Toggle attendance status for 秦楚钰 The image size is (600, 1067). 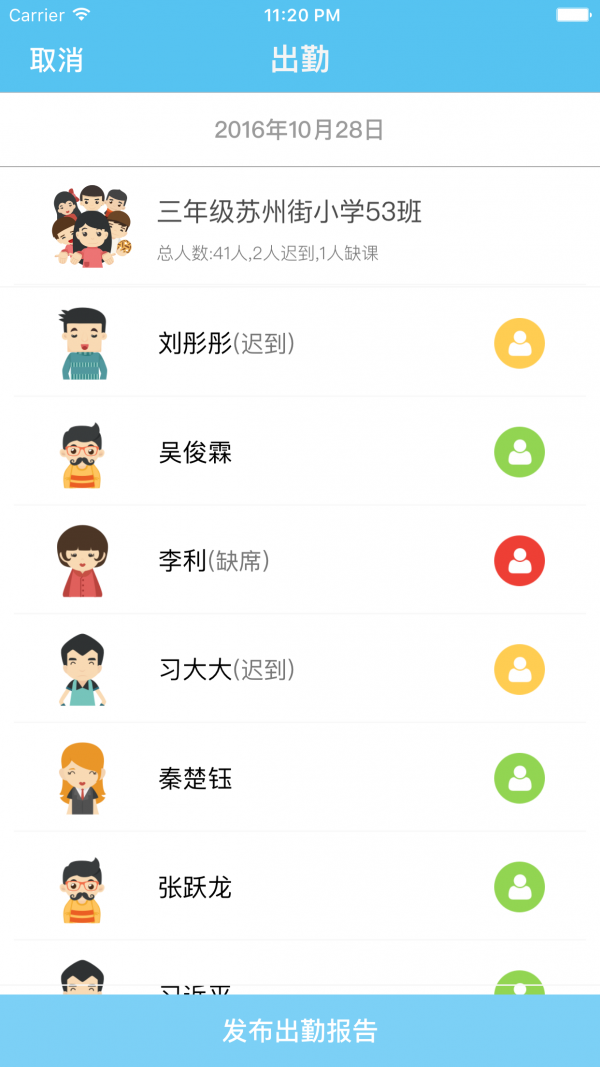[x=519, y=778]
